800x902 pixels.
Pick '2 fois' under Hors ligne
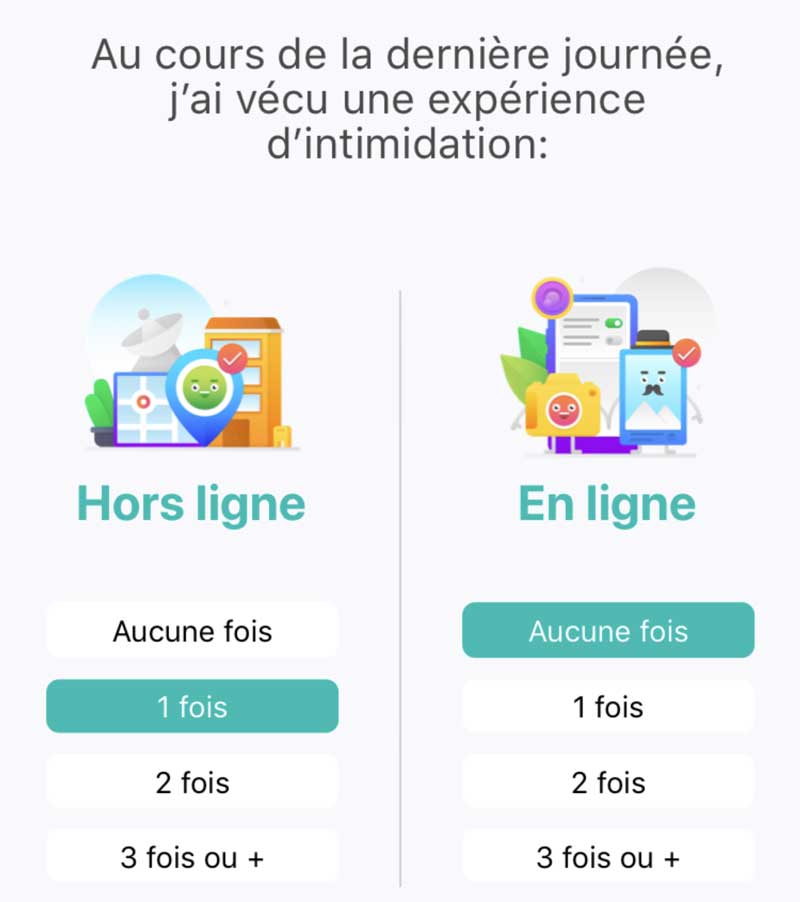click(192, 782)
